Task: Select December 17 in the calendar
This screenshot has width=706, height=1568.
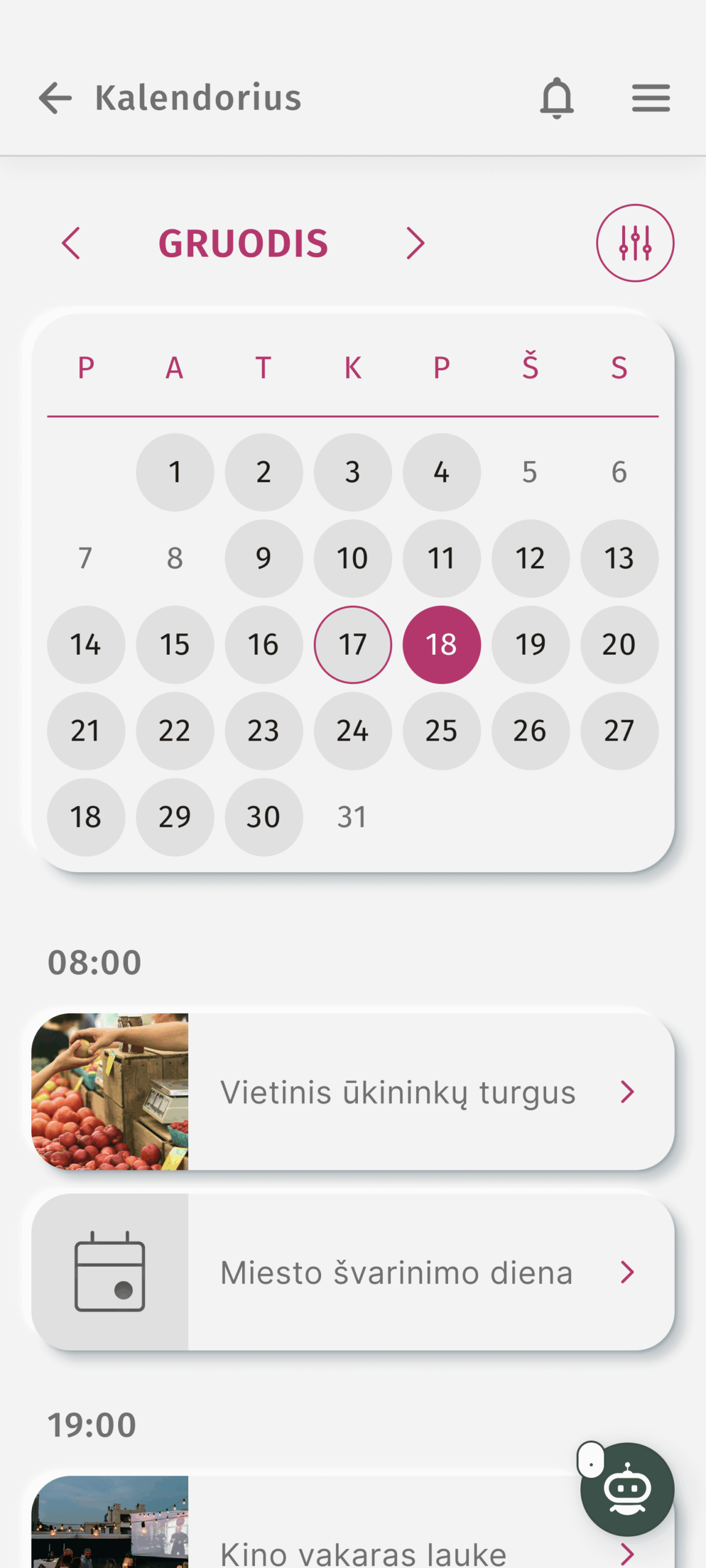Action: (x=352, y=644)
